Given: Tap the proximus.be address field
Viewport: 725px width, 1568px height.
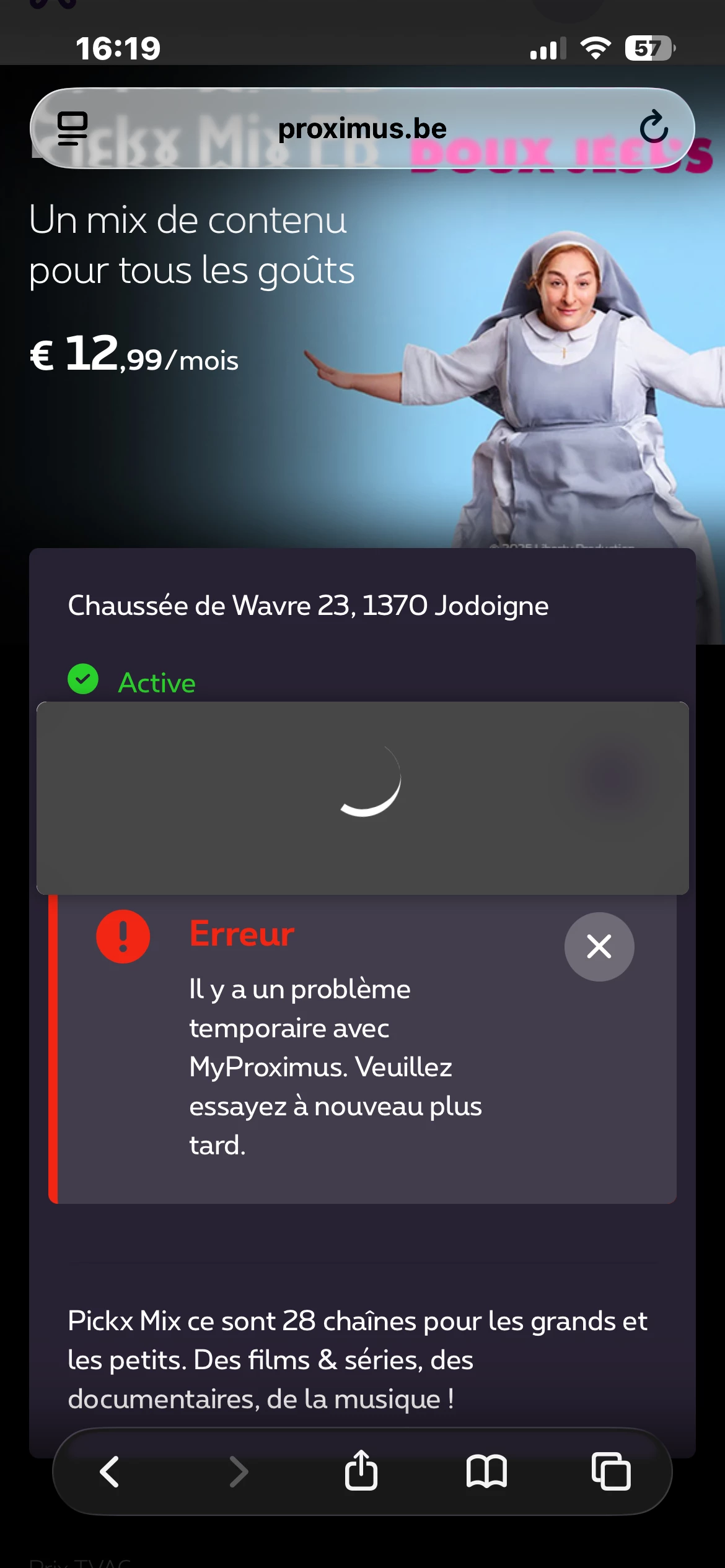Looking at the screenshot, I should 362,128.
